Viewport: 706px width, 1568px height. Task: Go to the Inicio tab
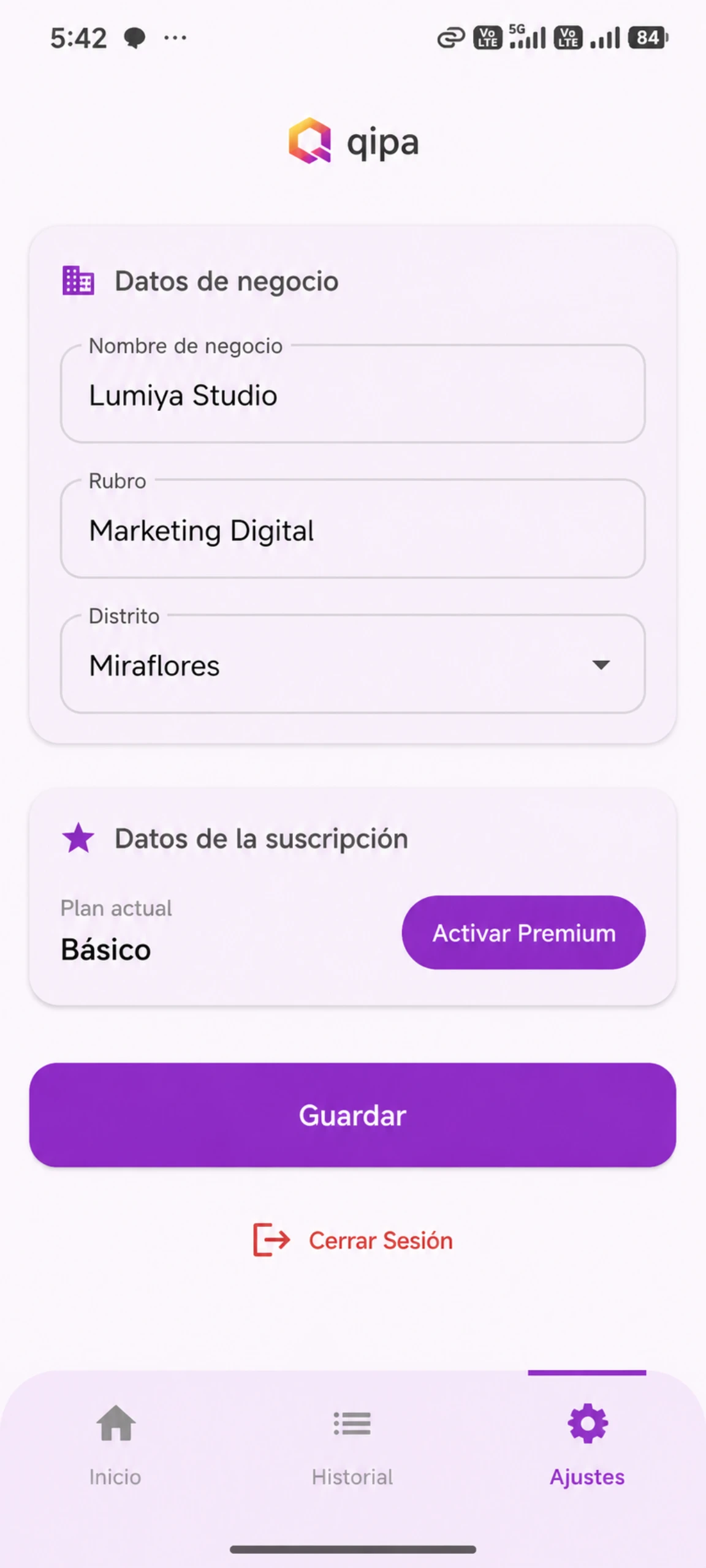tap(115, 1445)
